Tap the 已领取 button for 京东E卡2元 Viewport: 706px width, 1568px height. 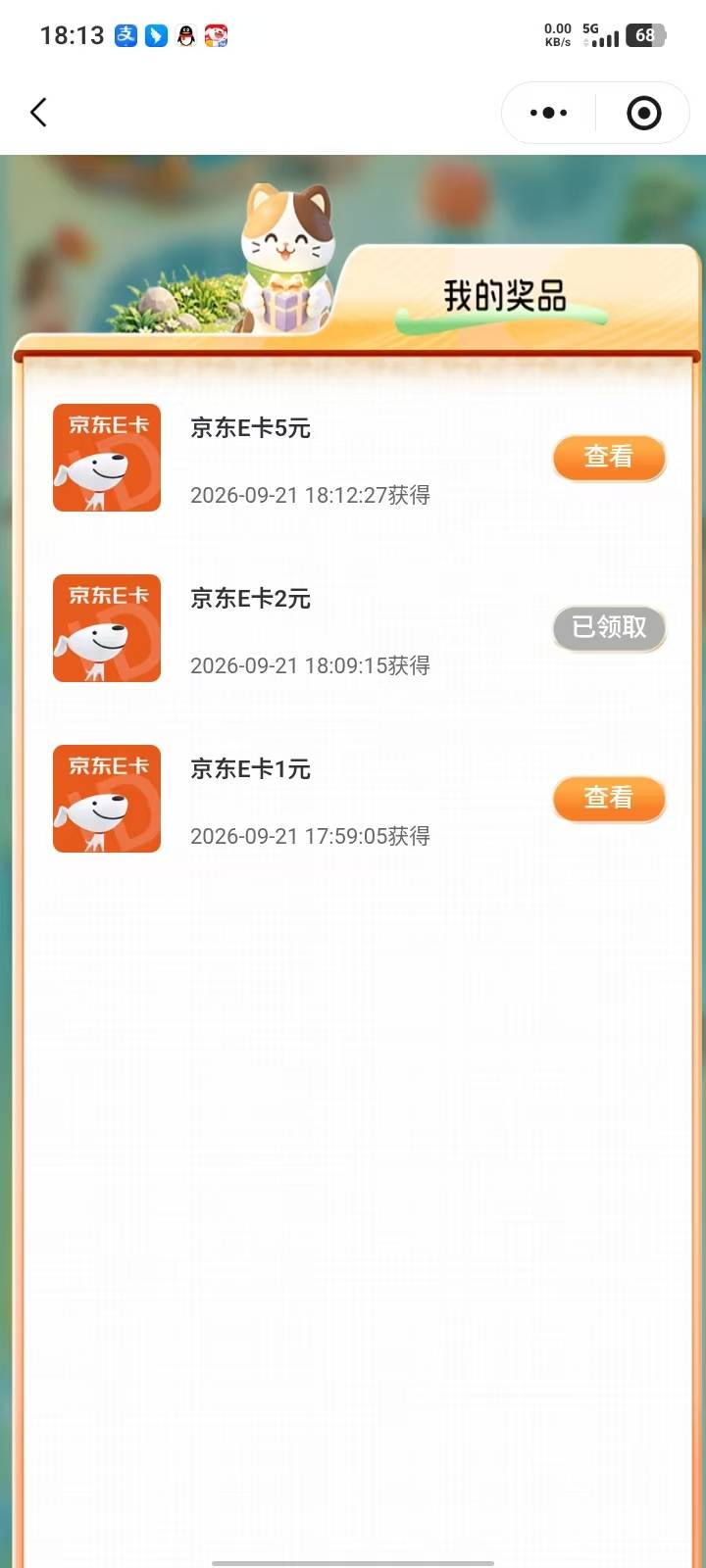pyautogui.click(x=609, y=628)
